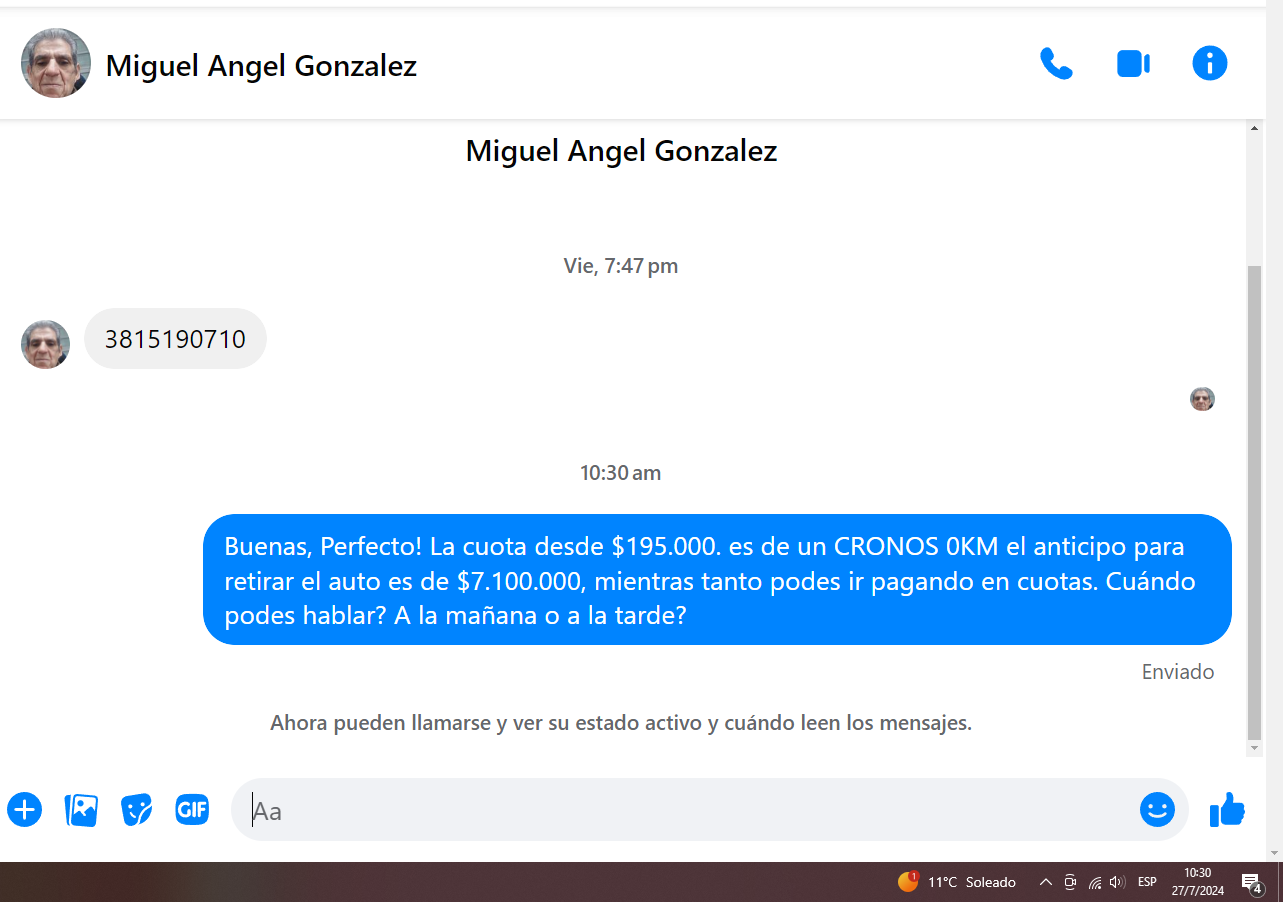Viewport: 1283px width, 902px height.
Task: Start a video call with Miguel
Action: click(1133, 64)
